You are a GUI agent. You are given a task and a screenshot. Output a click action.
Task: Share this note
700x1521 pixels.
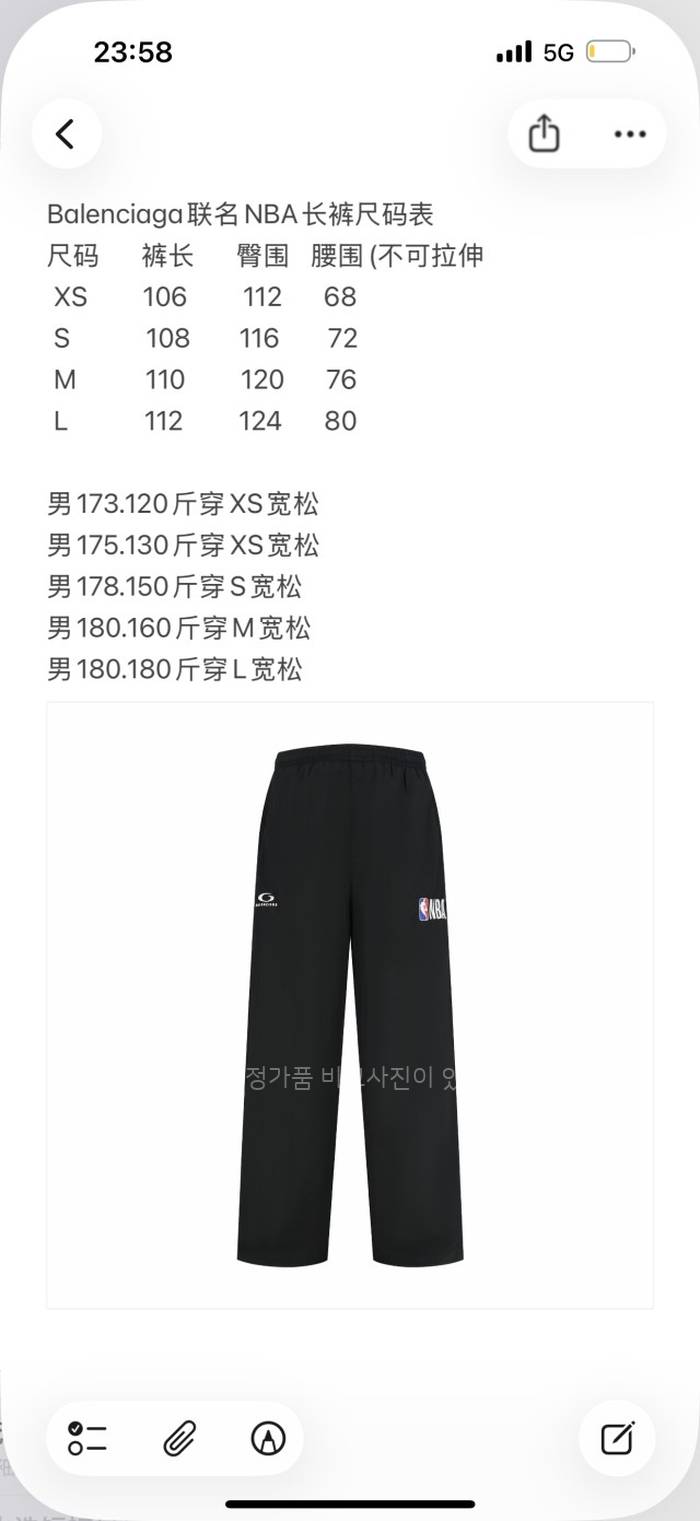(x=543, y=134)
